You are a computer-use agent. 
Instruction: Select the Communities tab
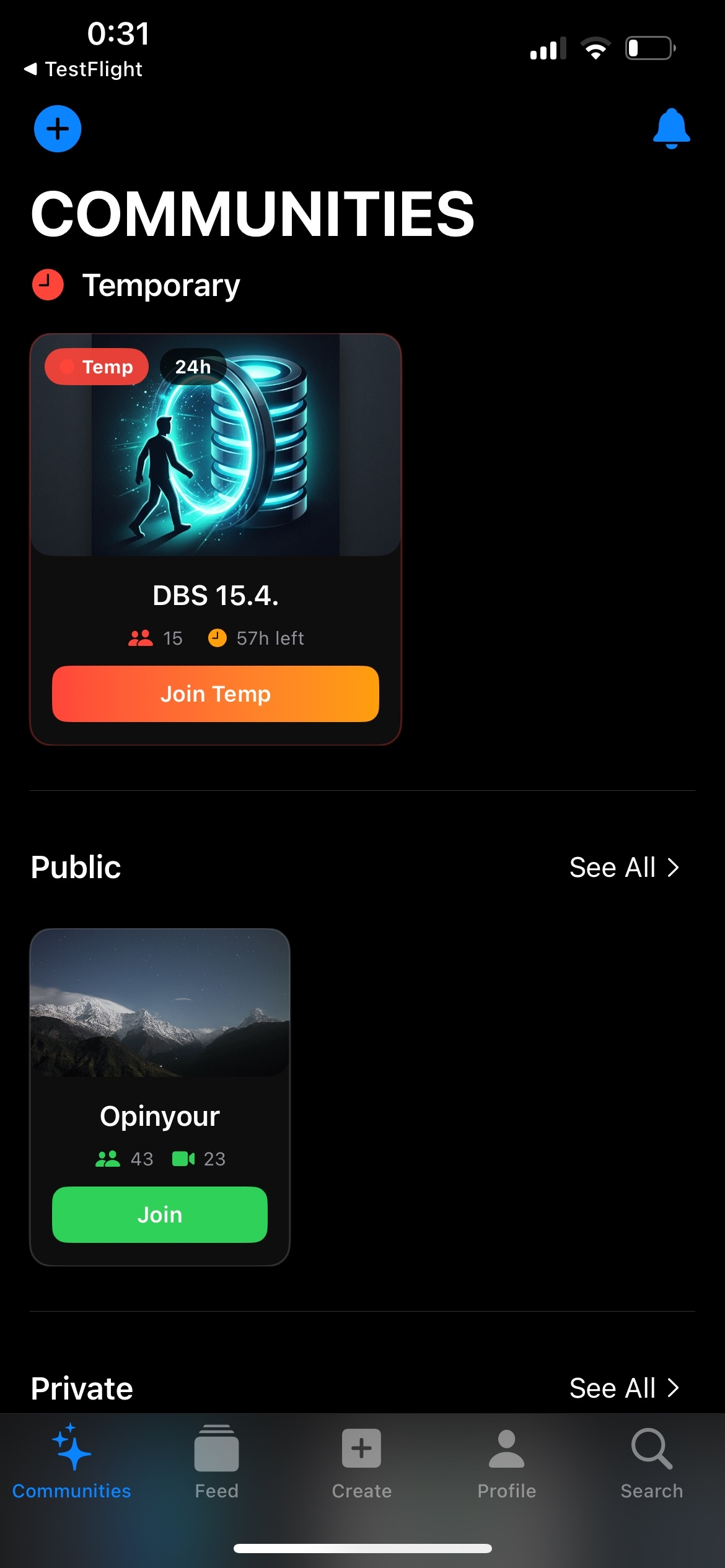[x=72, y=1461]
